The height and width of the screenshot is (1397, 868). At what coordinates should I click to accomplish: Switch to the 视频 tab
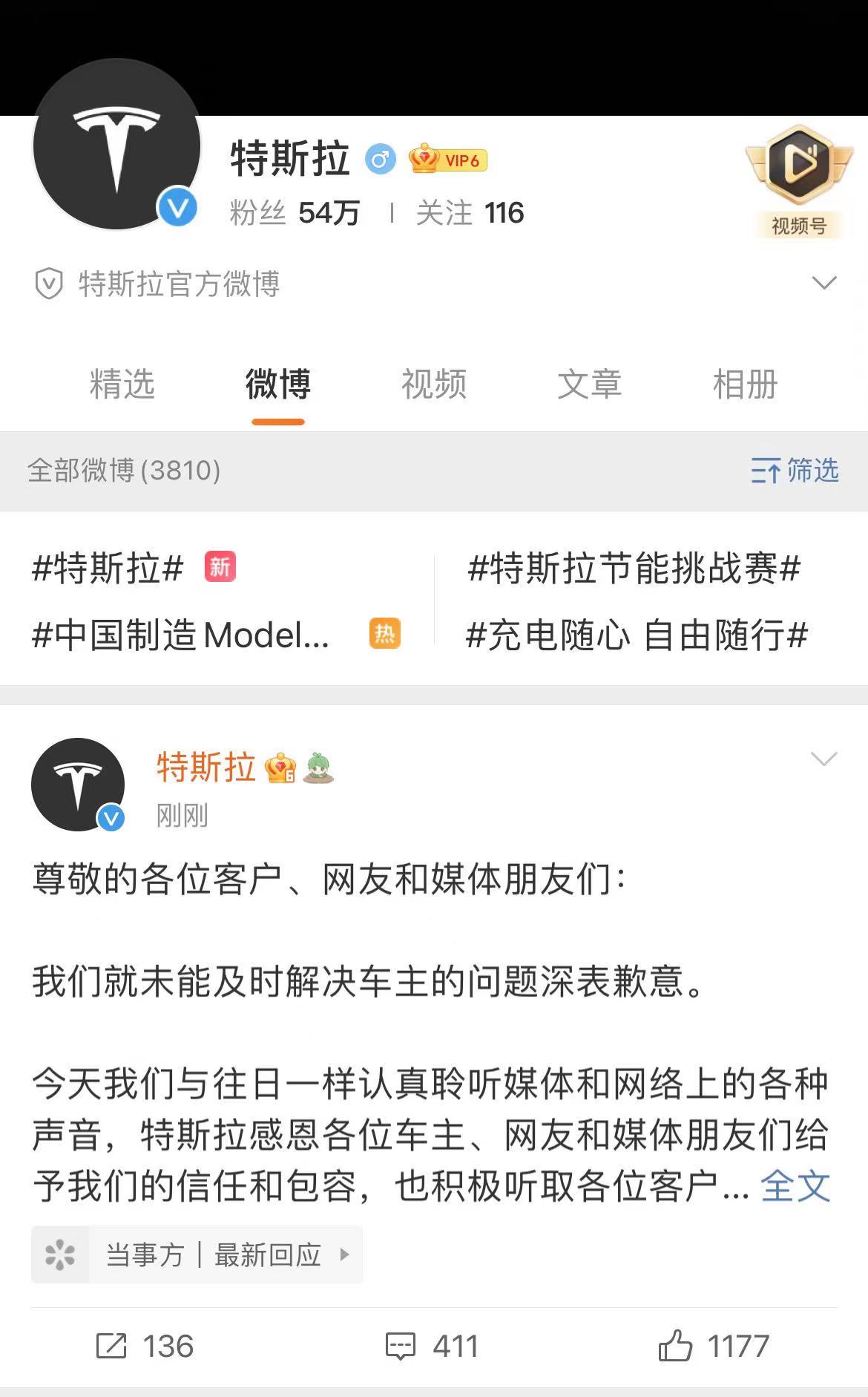click(x=434, y=385)
